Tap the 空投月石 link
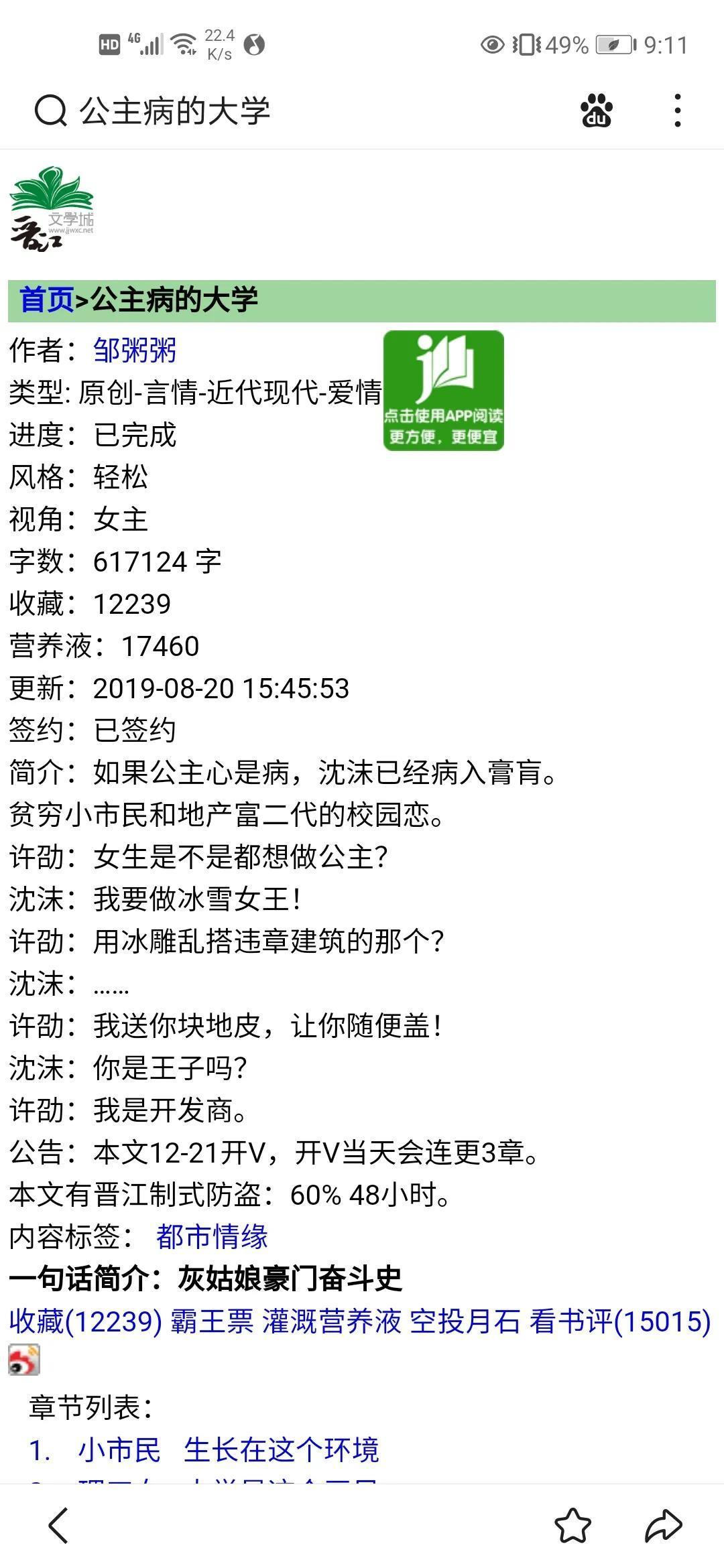This screenshot has height=1568, width=724. click(465, 1321)
